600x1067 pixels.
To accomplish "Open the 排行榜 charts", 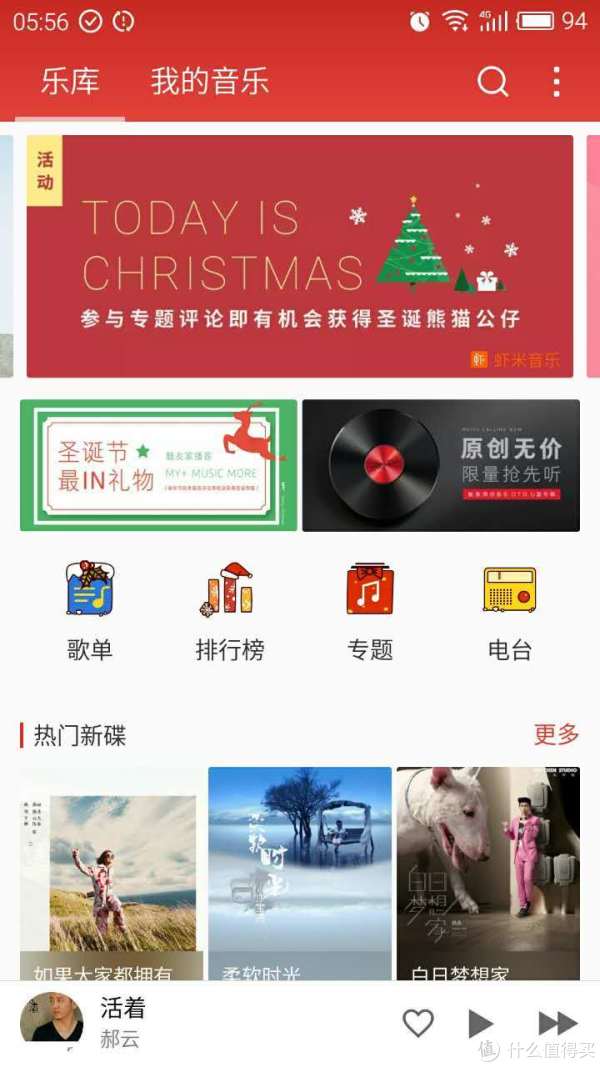I will 229,611.
